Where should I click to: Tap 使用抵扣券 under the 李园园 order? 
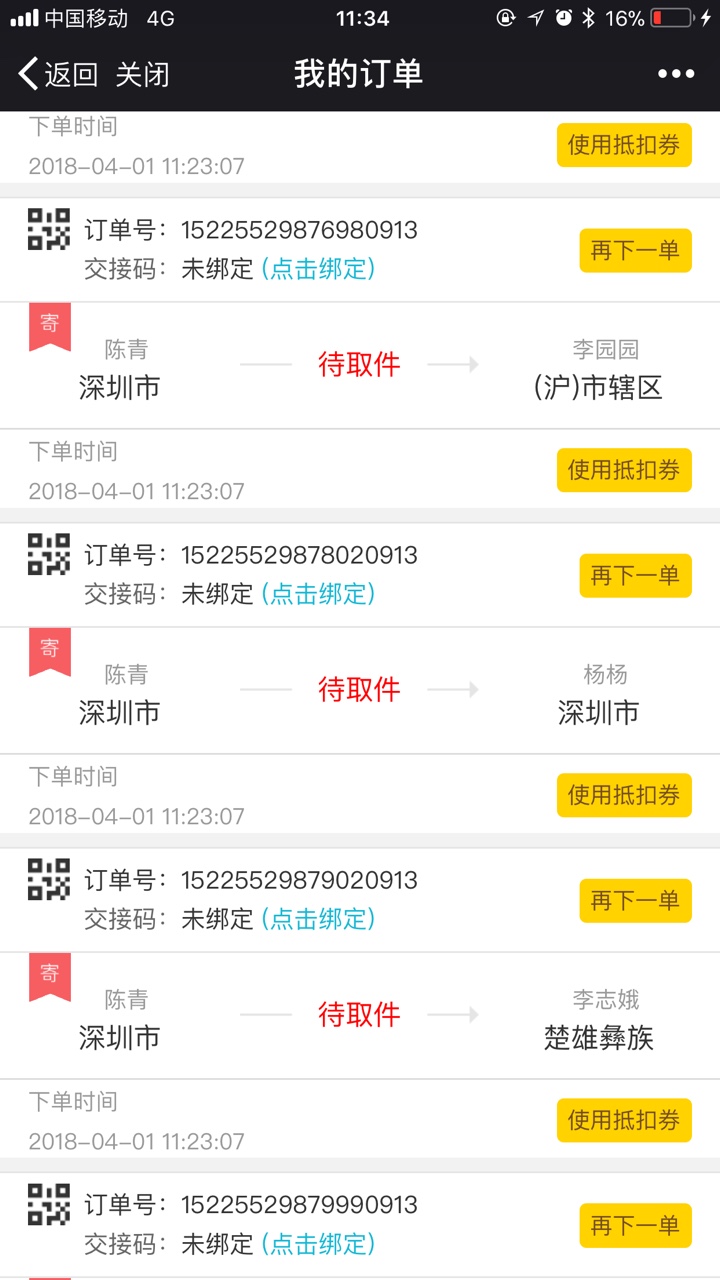(x=624, y=470)
